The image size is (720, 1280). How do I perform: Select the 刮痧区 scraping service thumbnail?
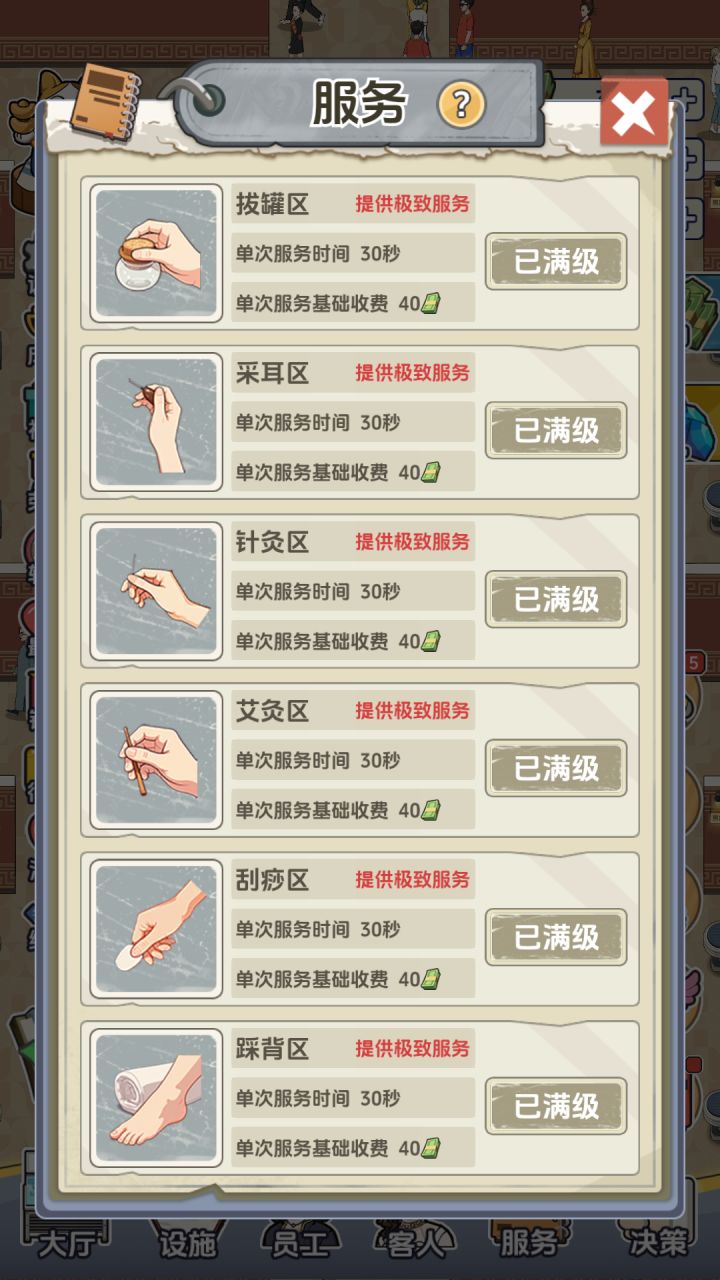coord(153,927)
